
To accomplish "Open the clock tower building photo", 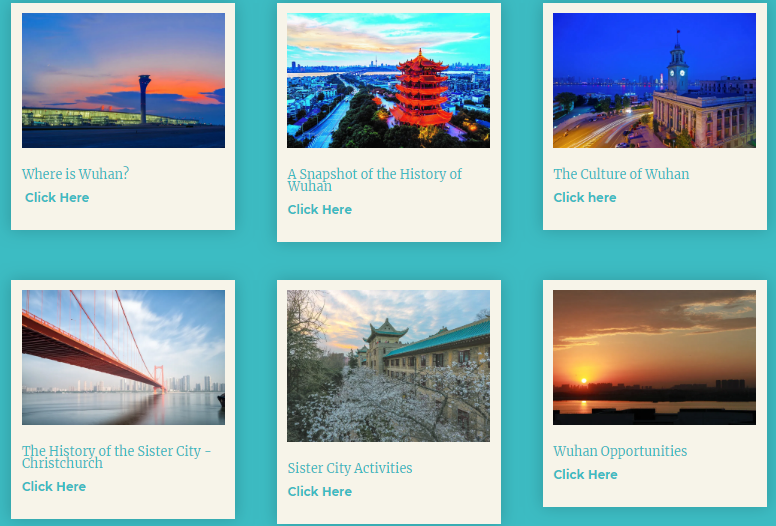I will click(x=654, y=81).
